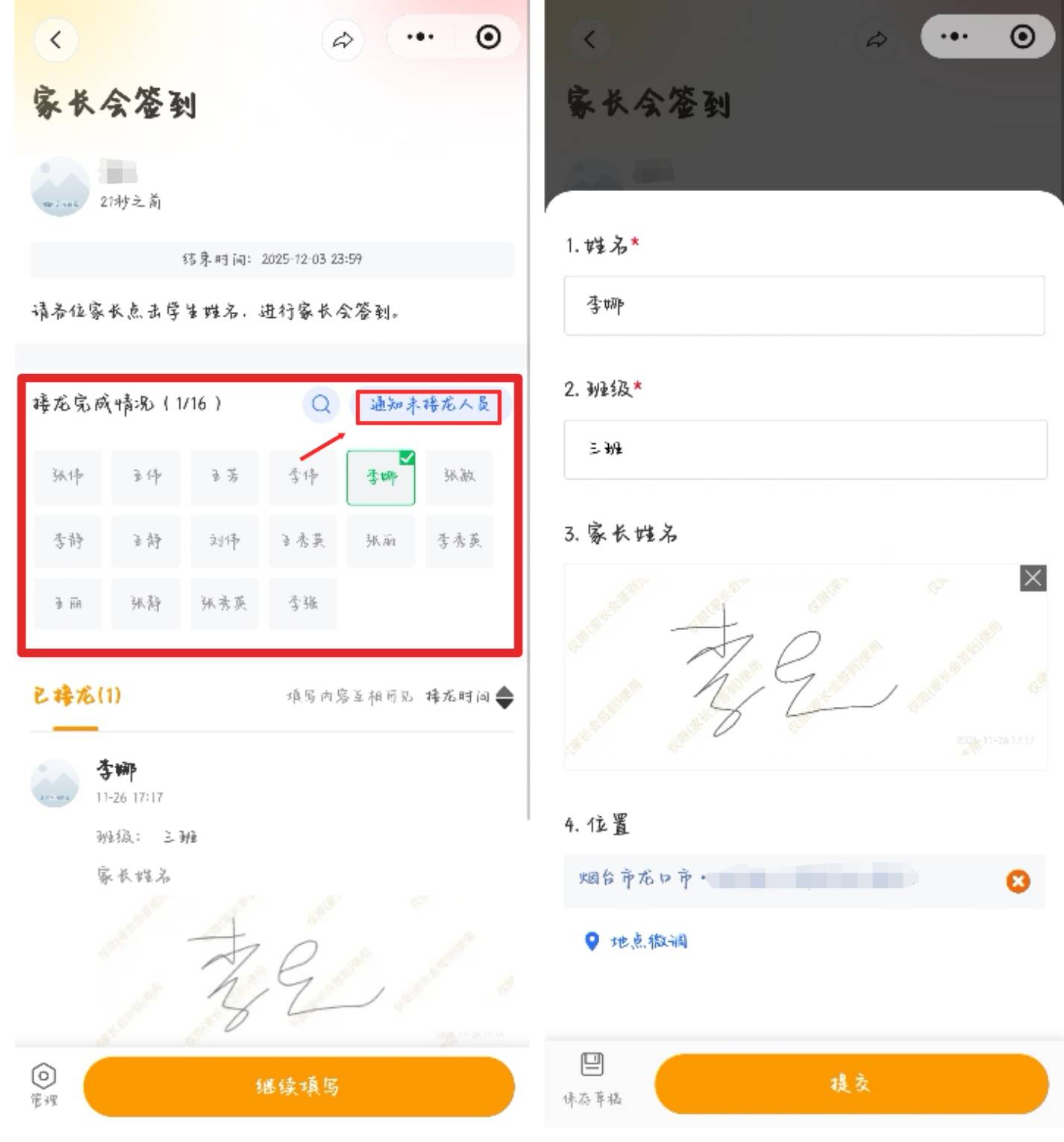The width and height of the screenshot is (1064, 1142).
Task: Tap the checked name tile 李娜
Action: pos(381,478)
